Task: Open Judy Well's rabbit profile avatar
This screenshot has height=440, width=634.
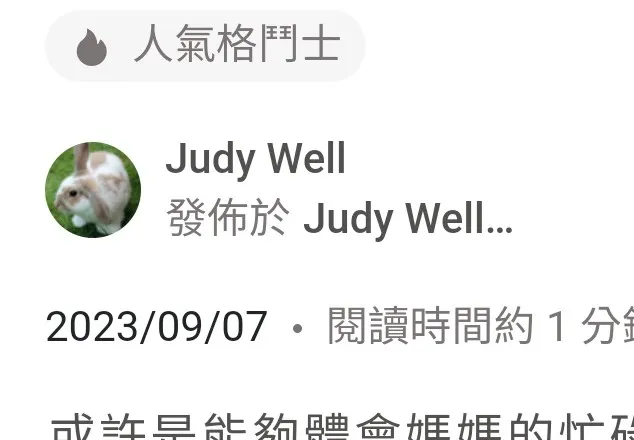Action: pyautogui.click(x=93, y=189)
